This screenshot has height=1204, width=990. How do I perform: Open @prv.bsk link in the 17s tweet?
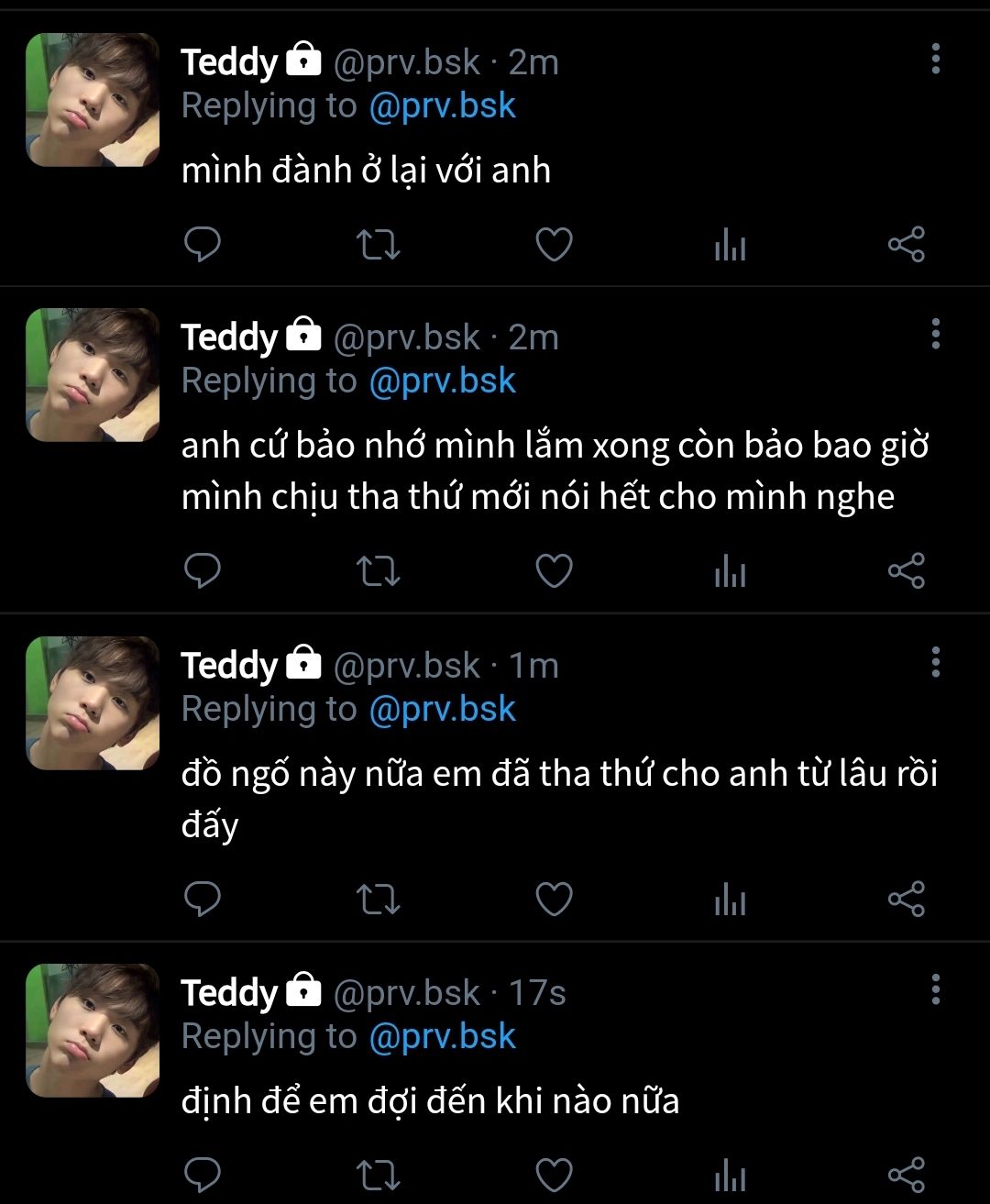pos(442,1036)
